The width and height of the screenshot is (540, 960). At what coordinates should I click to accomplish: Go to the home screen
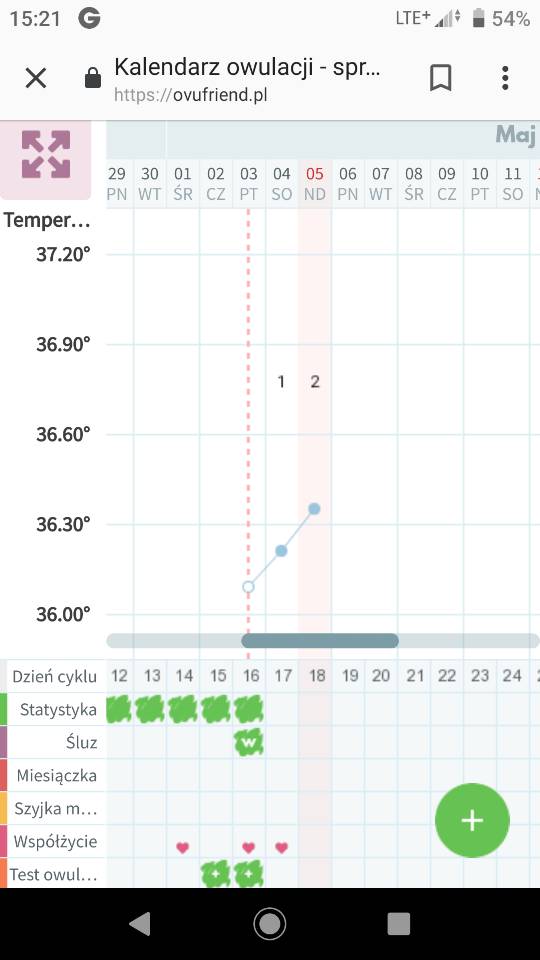[269, 923]
